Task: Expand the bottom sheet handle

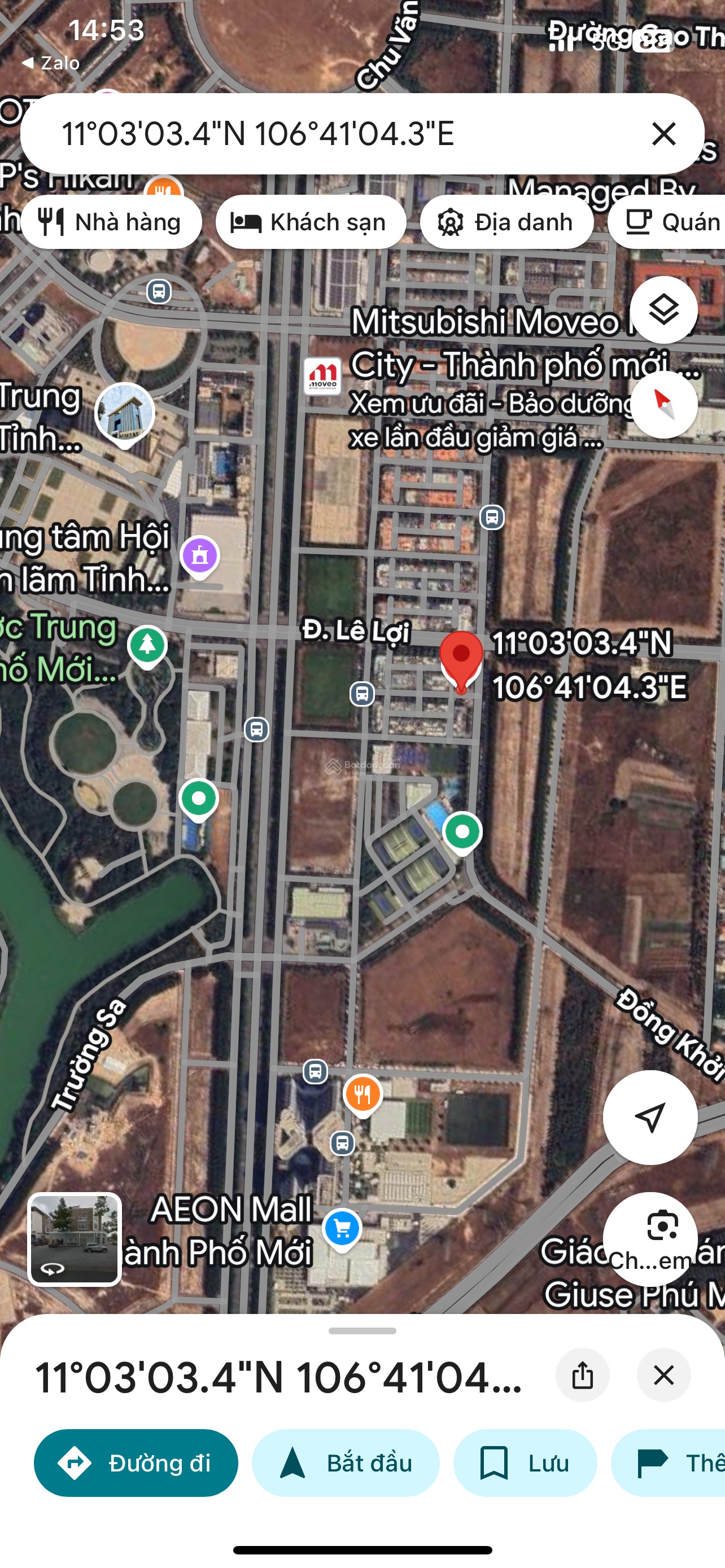Action: coord(362,1331)
